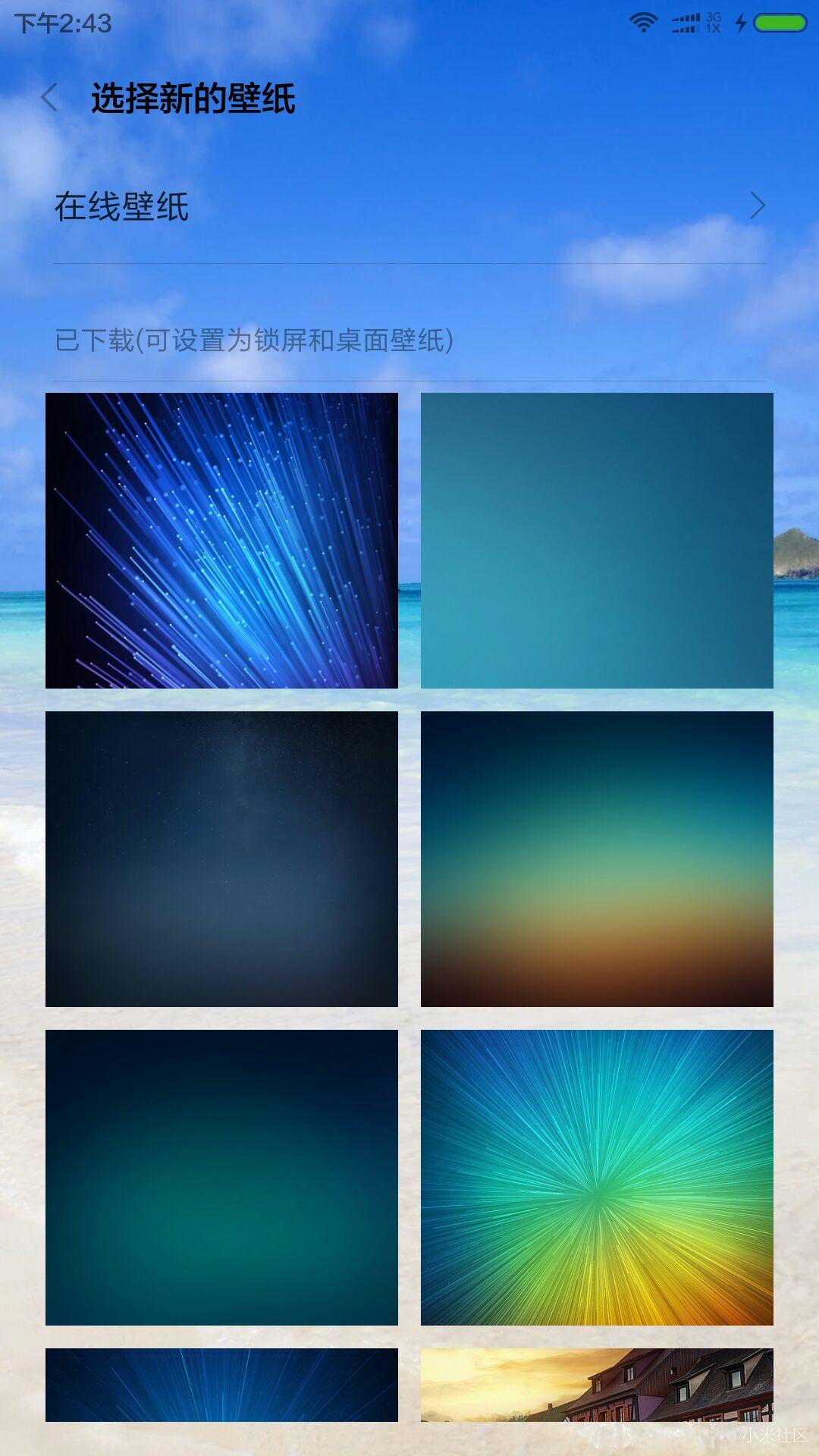819x1456 pixels.
Task: Select the blue fiber optic wallpaper thumbnail
Action: (222, 540)
